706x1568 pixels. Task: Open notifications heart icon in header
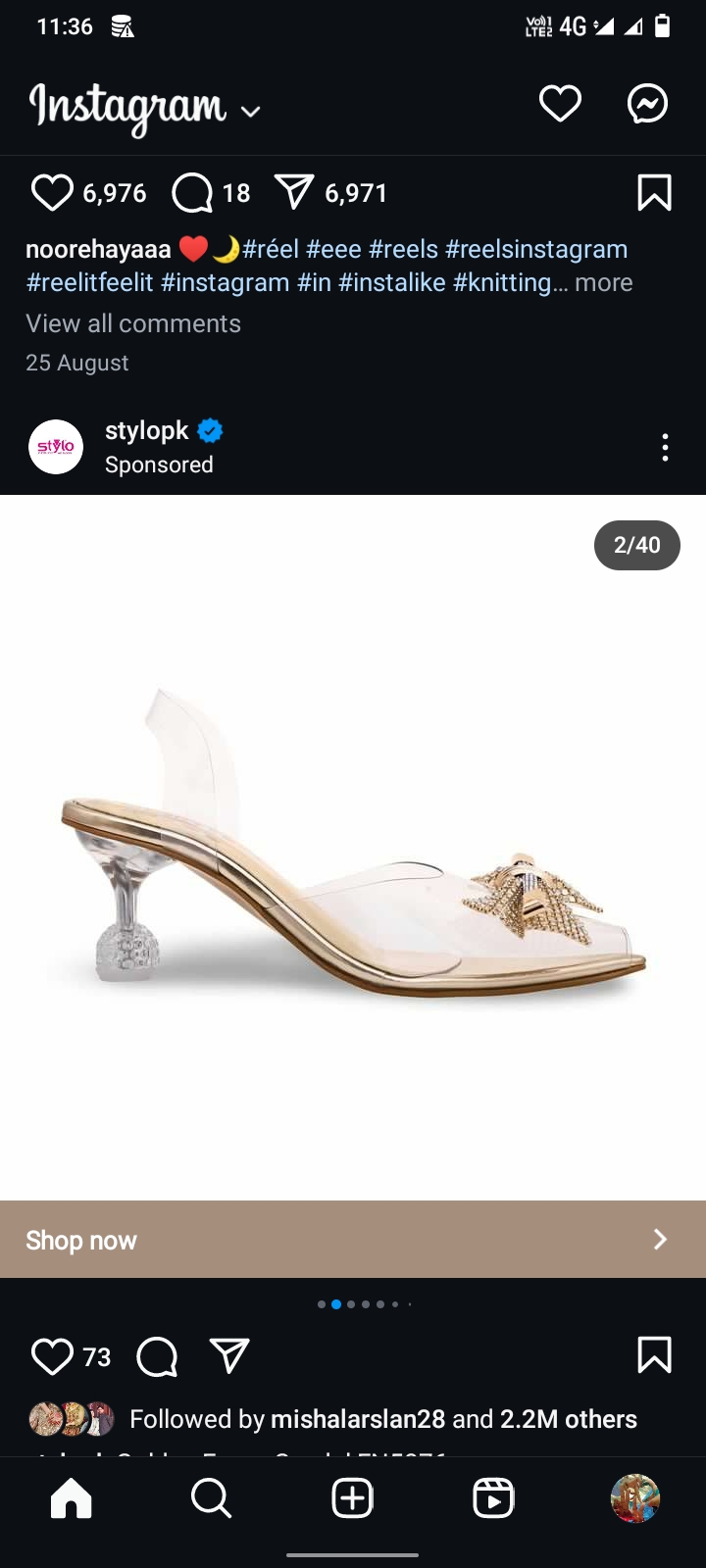(x=560, y=103)
